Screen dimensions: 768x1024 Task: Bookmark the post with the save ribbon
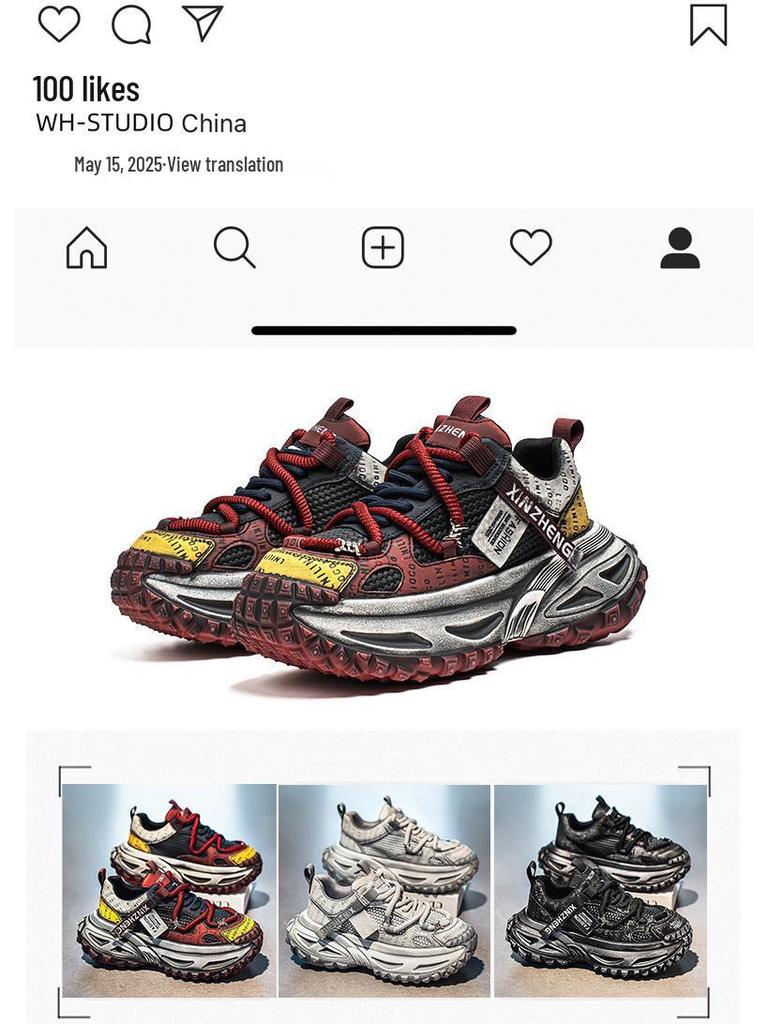point(711,23)
